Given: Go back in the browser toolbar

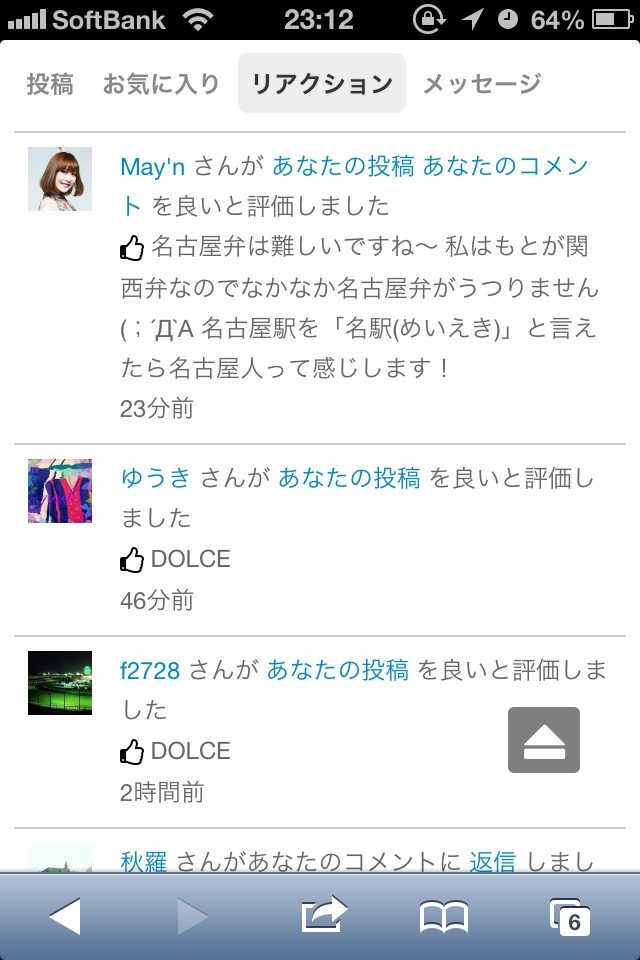Looking at the screenshot, I should point(65,916).
